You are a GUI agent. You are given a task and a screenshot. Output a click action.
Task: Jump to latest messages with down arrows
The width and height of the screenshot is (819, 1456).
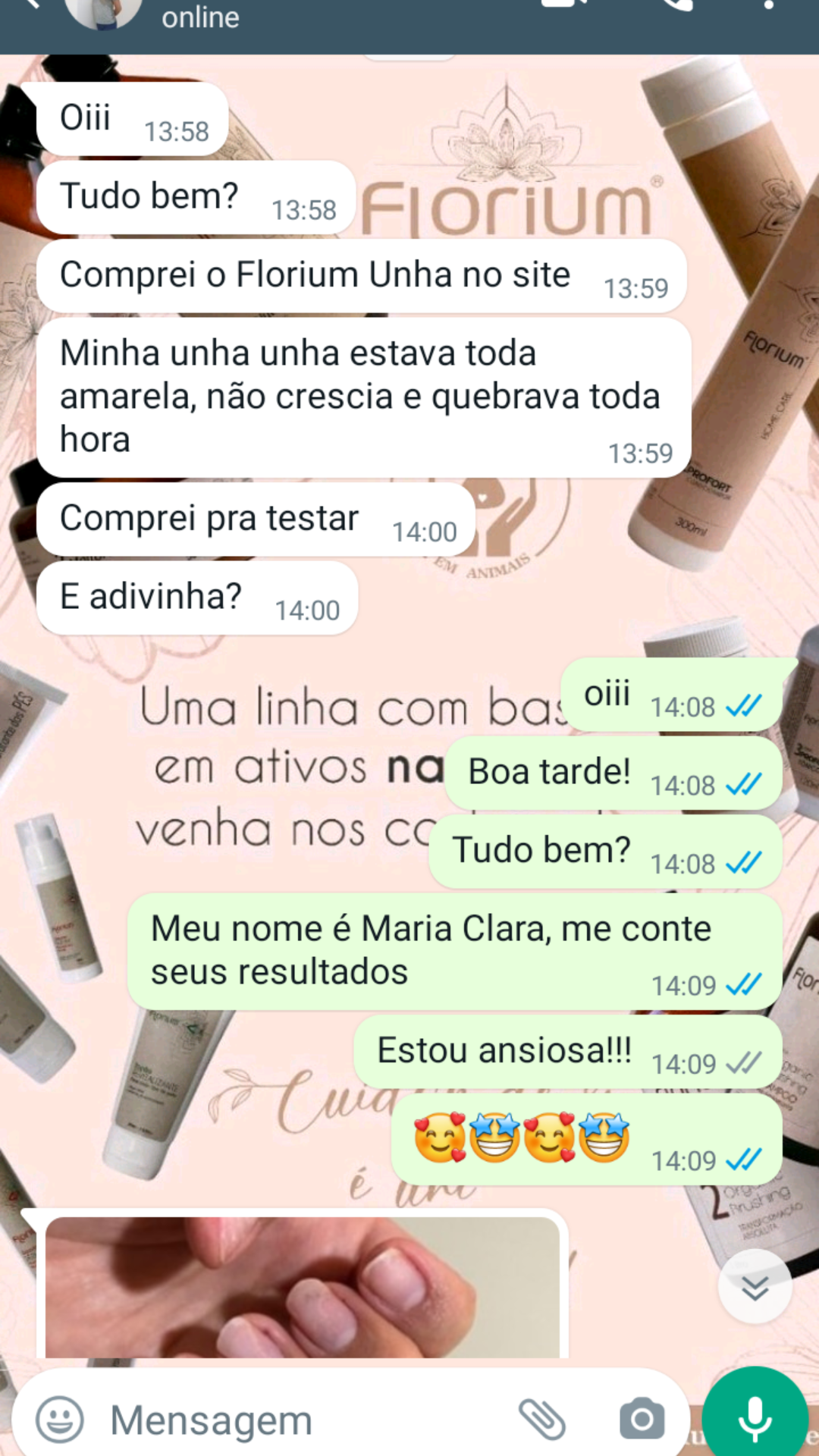tap(755, 1287)
